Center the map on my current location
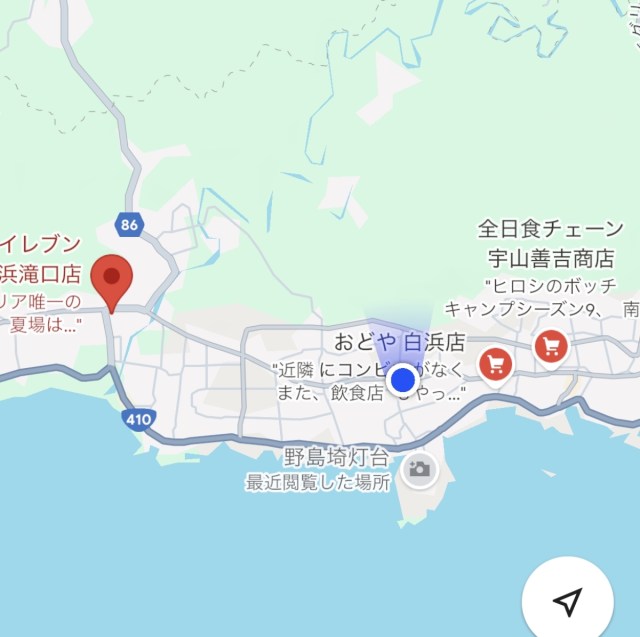 pyautogui.click(x=567, y=601)
